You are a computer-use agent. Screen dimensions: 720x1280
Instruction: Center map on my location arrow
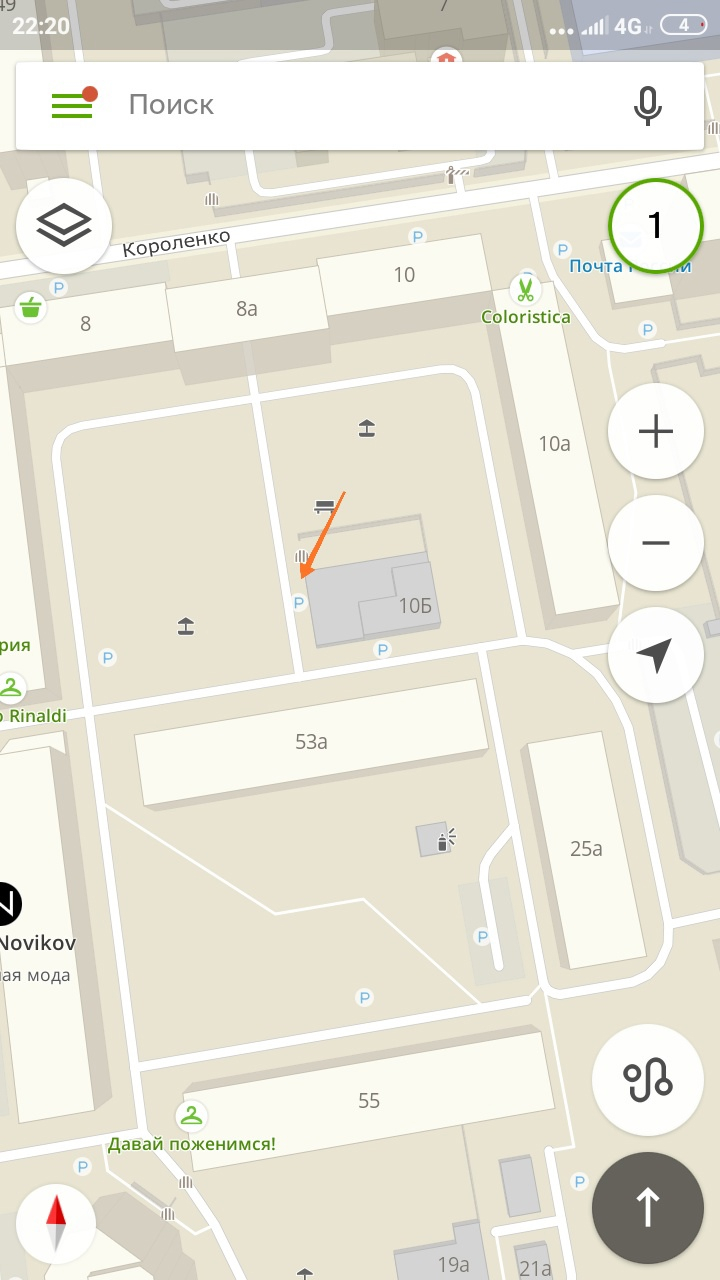[x=656, y=655]
